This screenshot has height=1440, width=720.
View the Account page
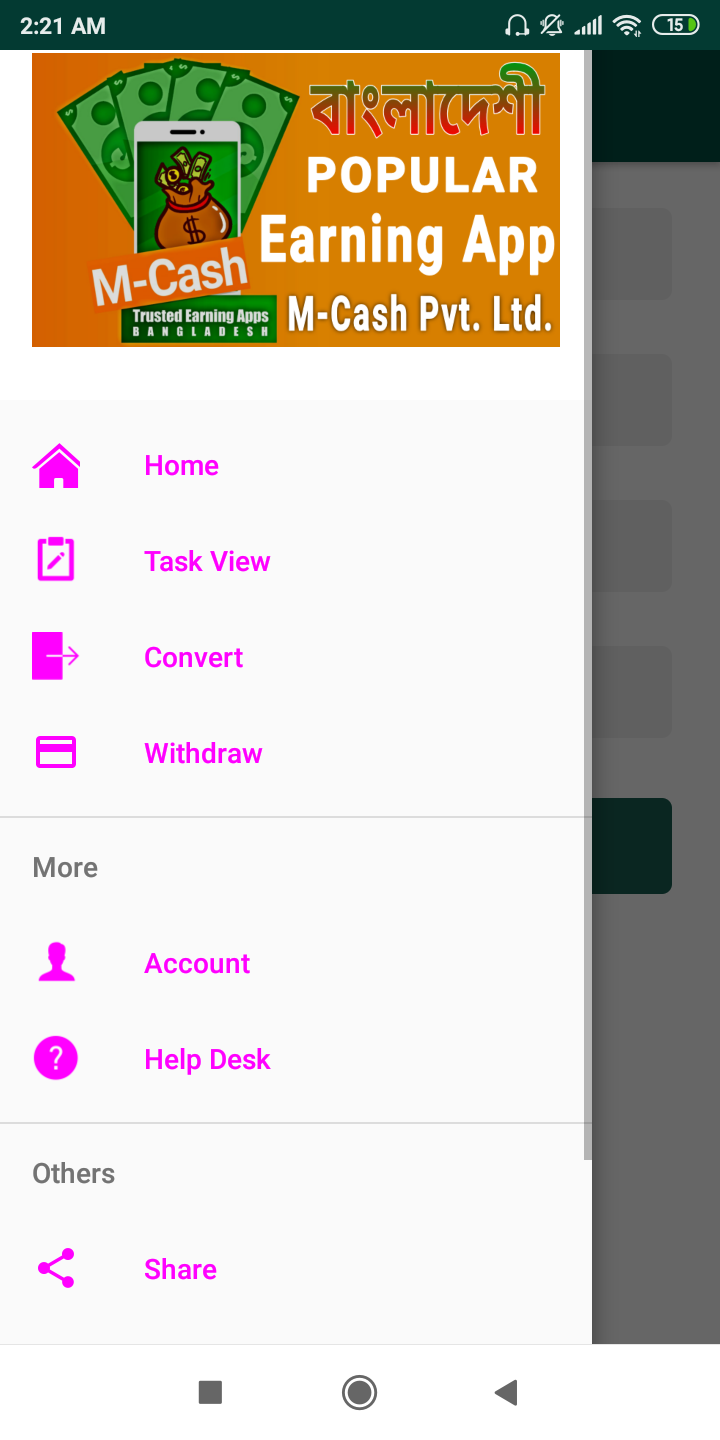(x=197, y=964)
